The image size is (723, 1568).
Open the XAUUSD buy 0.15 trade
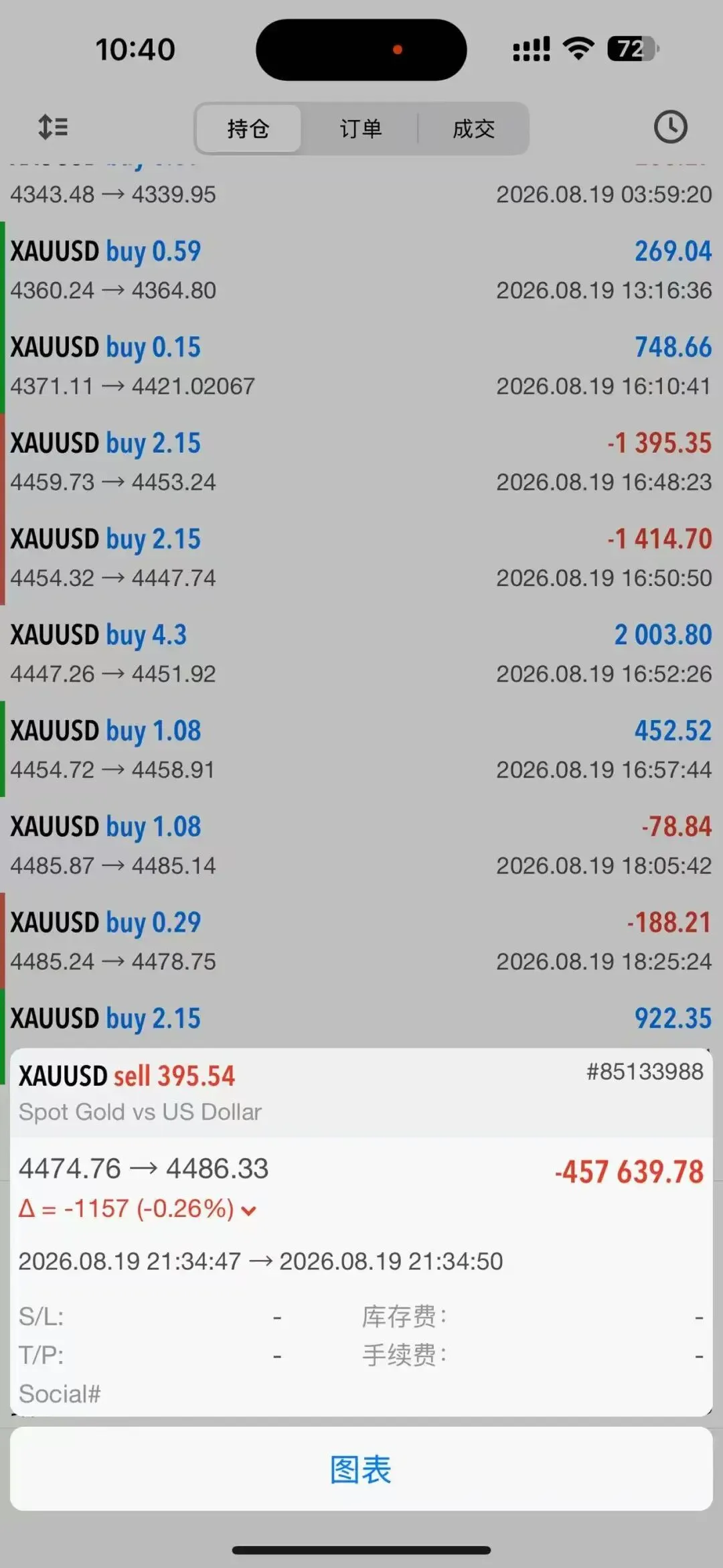pyautogui.click(x=361, y=366)
